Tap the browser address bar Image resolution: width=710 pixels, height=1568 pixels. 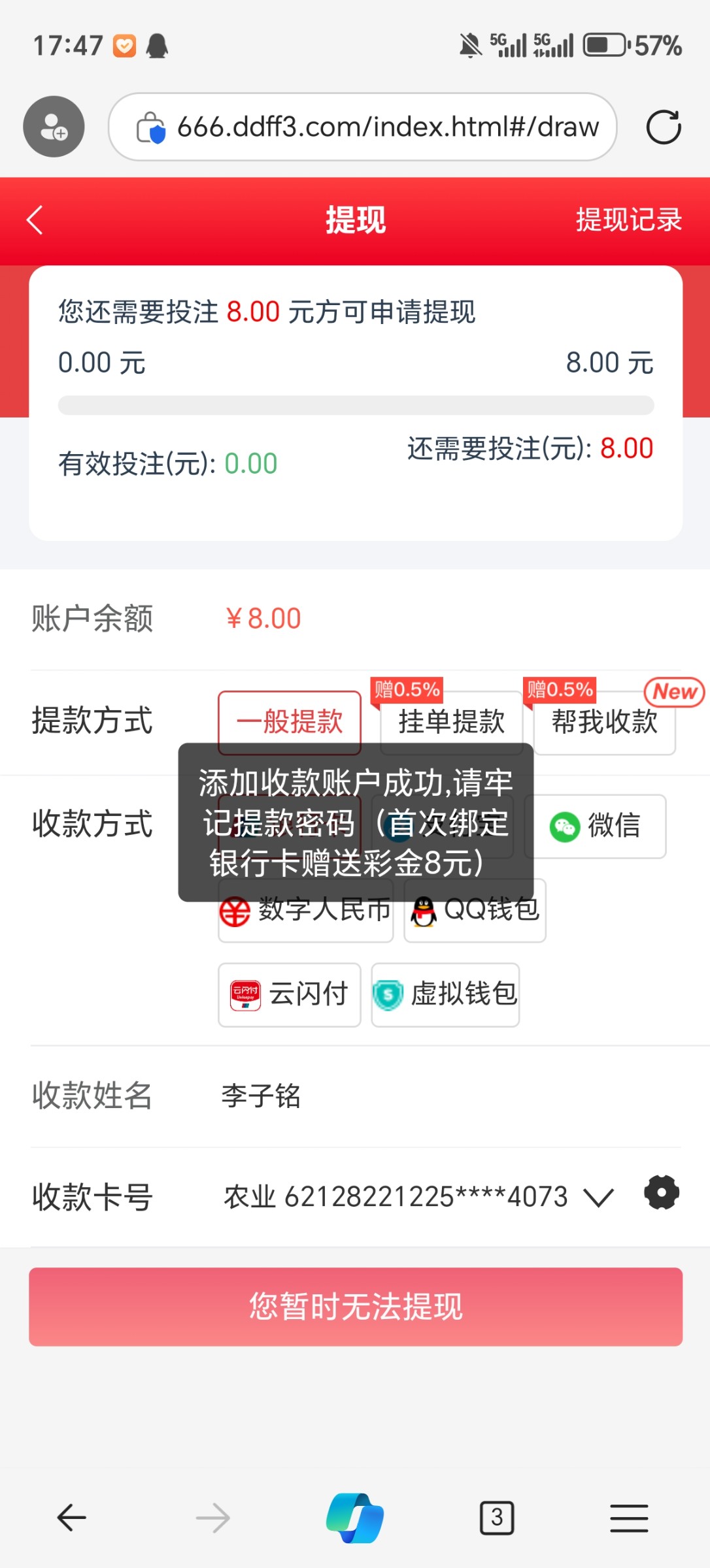[x=363, y=127]
